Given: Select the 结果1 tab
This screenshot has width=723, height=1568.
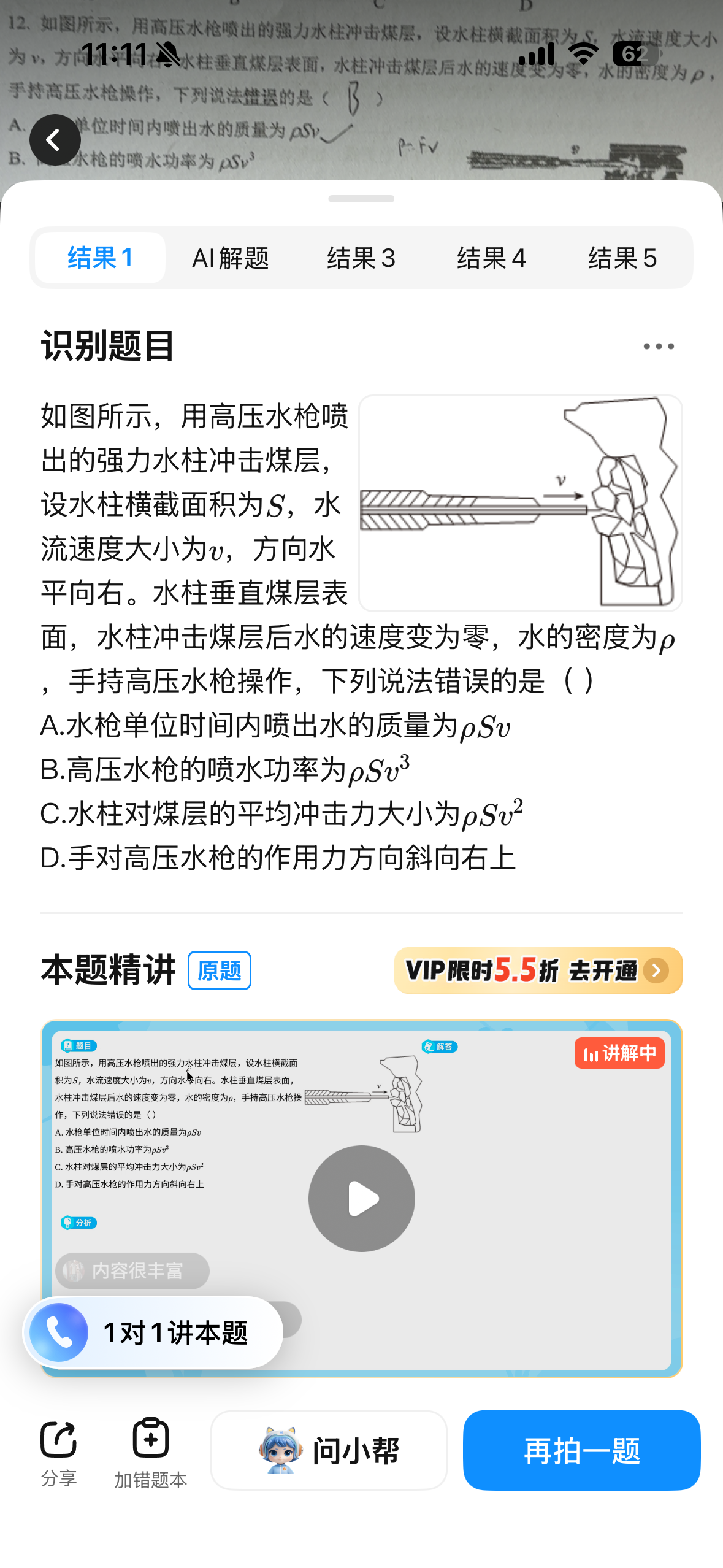Looking at the screenshot, I should tap(100, 258).
